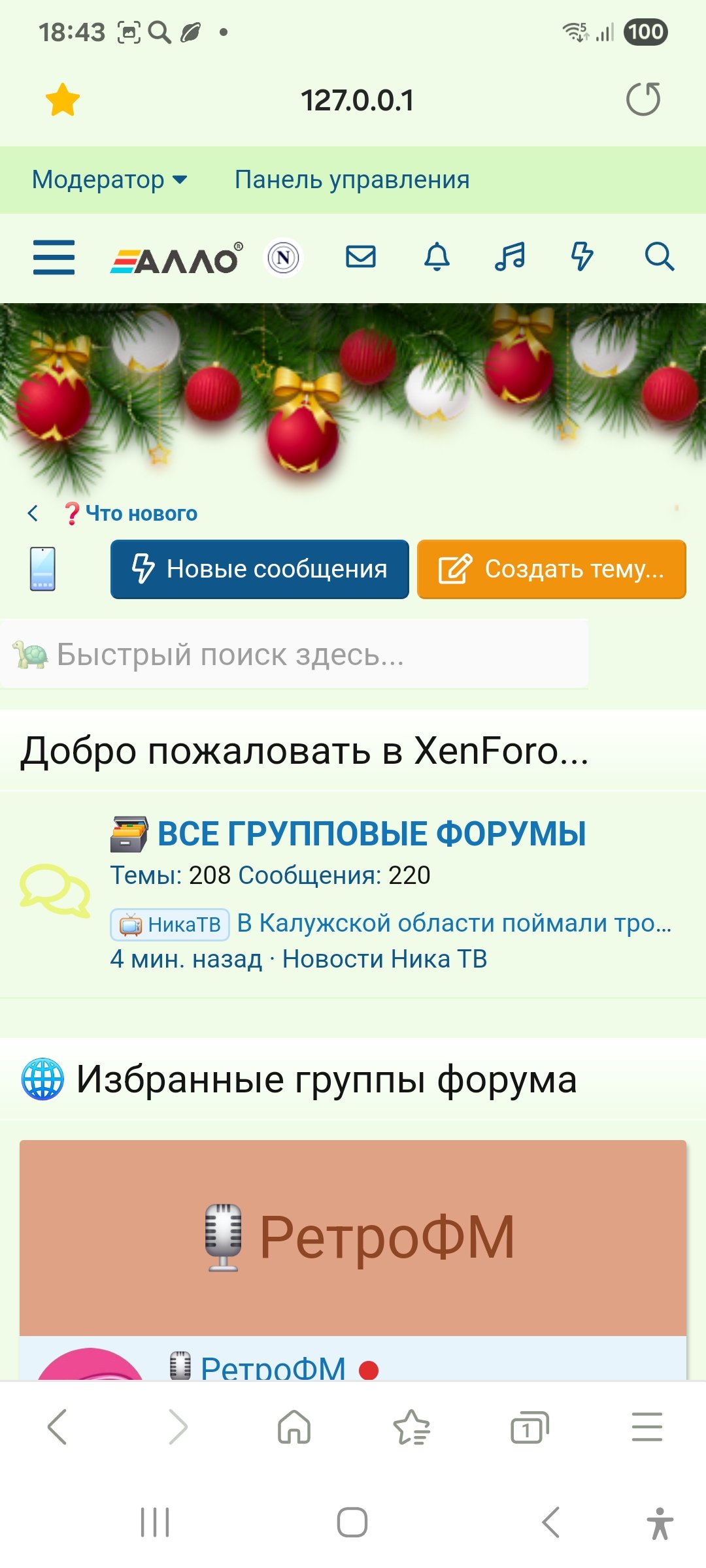Tap the bookmark star by the address
The width and height of the screenshot is (706, 1568).
[63, 100]
